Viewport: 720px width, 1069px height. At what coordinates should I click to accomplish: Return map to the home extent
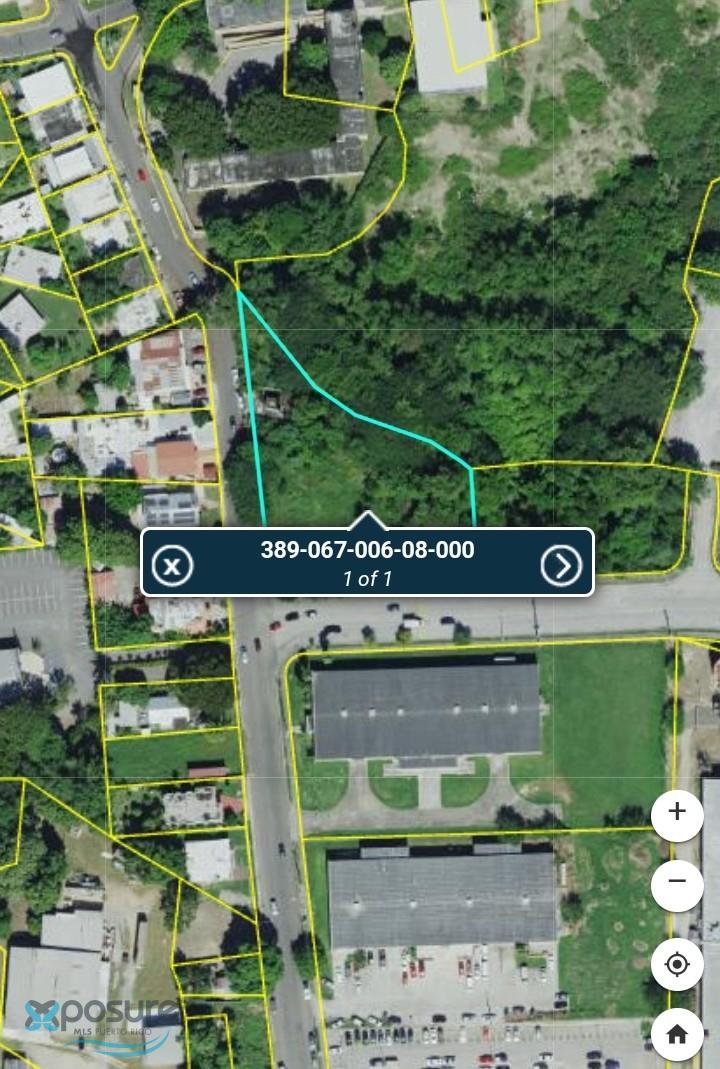pyautogui.click(x=677, y=1034)
